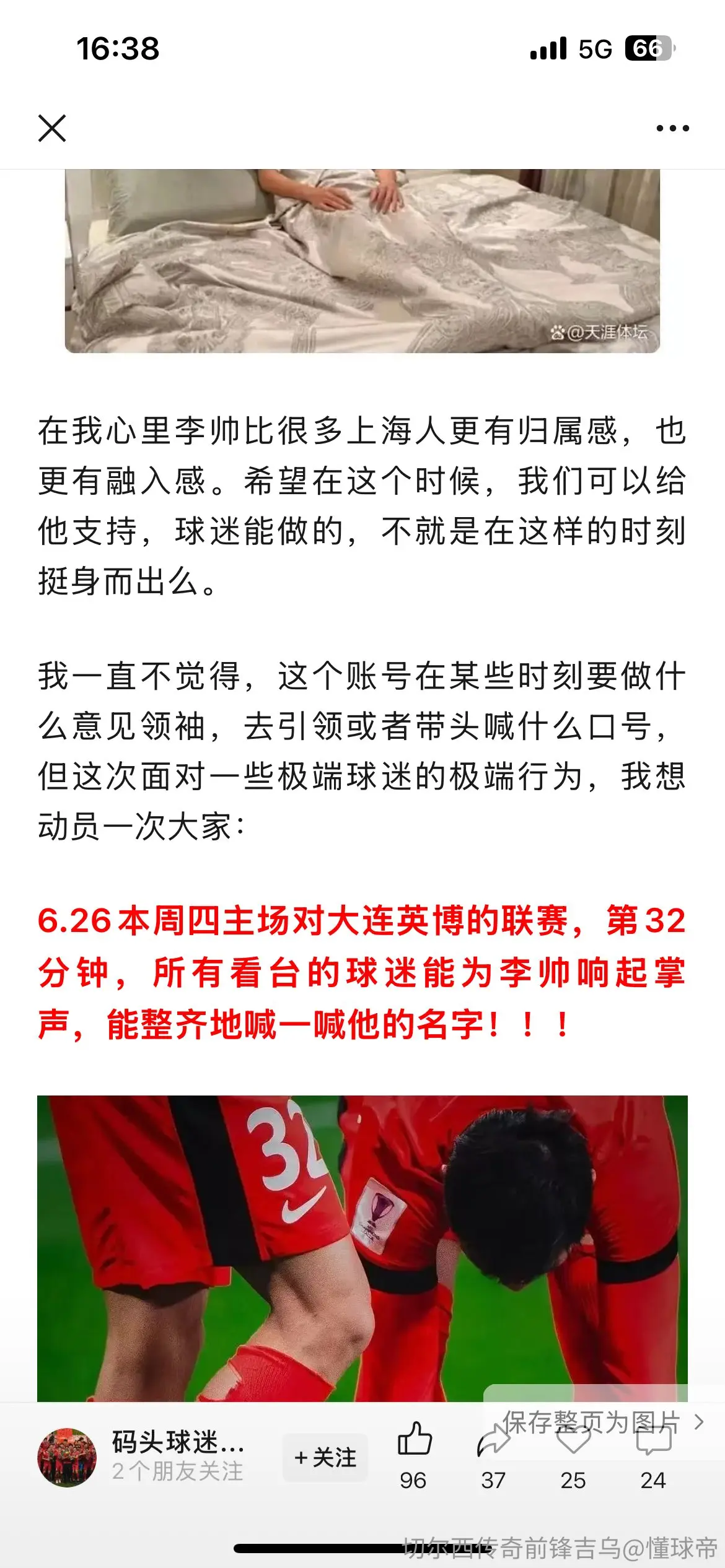Follow 码头球迷 with the +关注 button
Viewport: 725px width, 1568px height.
325,1457
